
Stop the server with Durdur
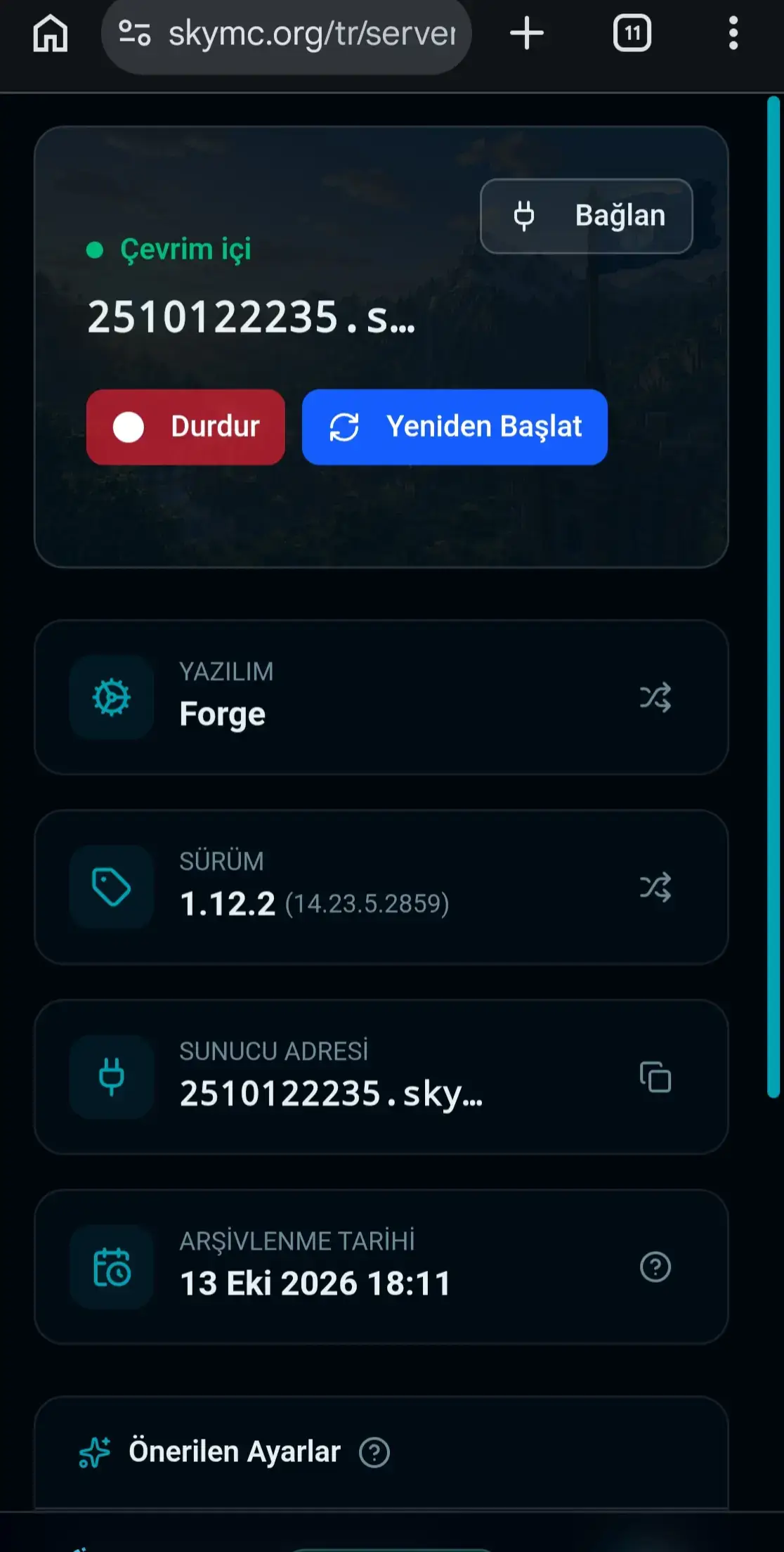click(185, 427)
